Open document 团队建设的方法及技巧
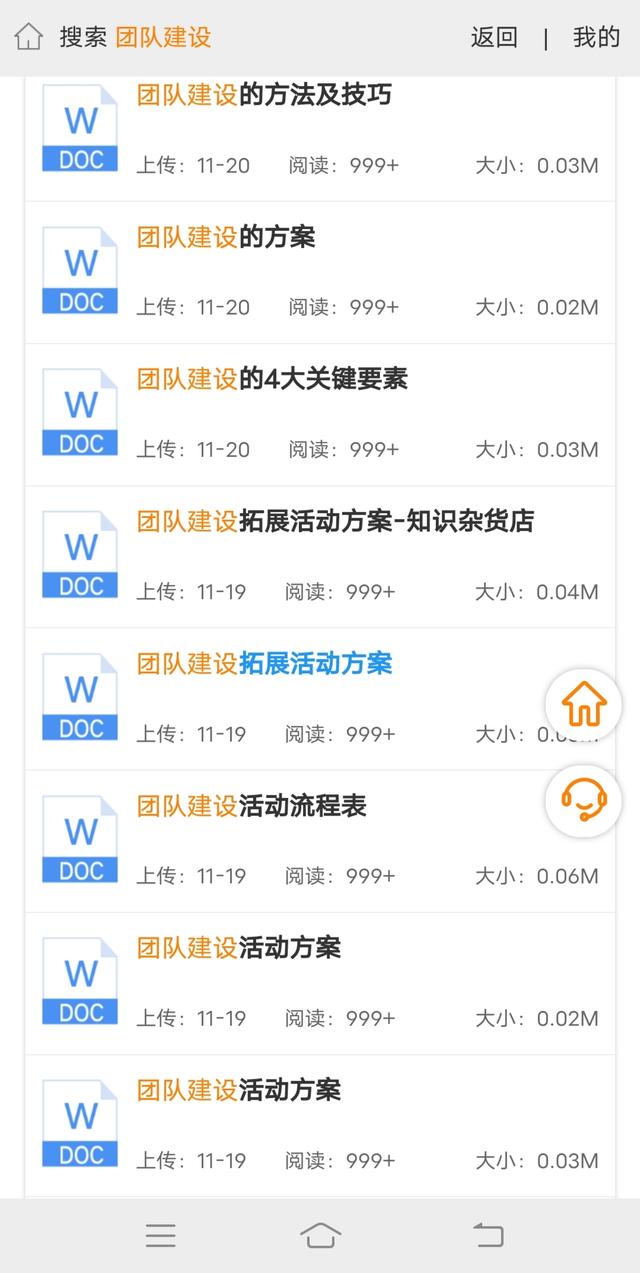 pyautogui.click(x=264, y=96)
